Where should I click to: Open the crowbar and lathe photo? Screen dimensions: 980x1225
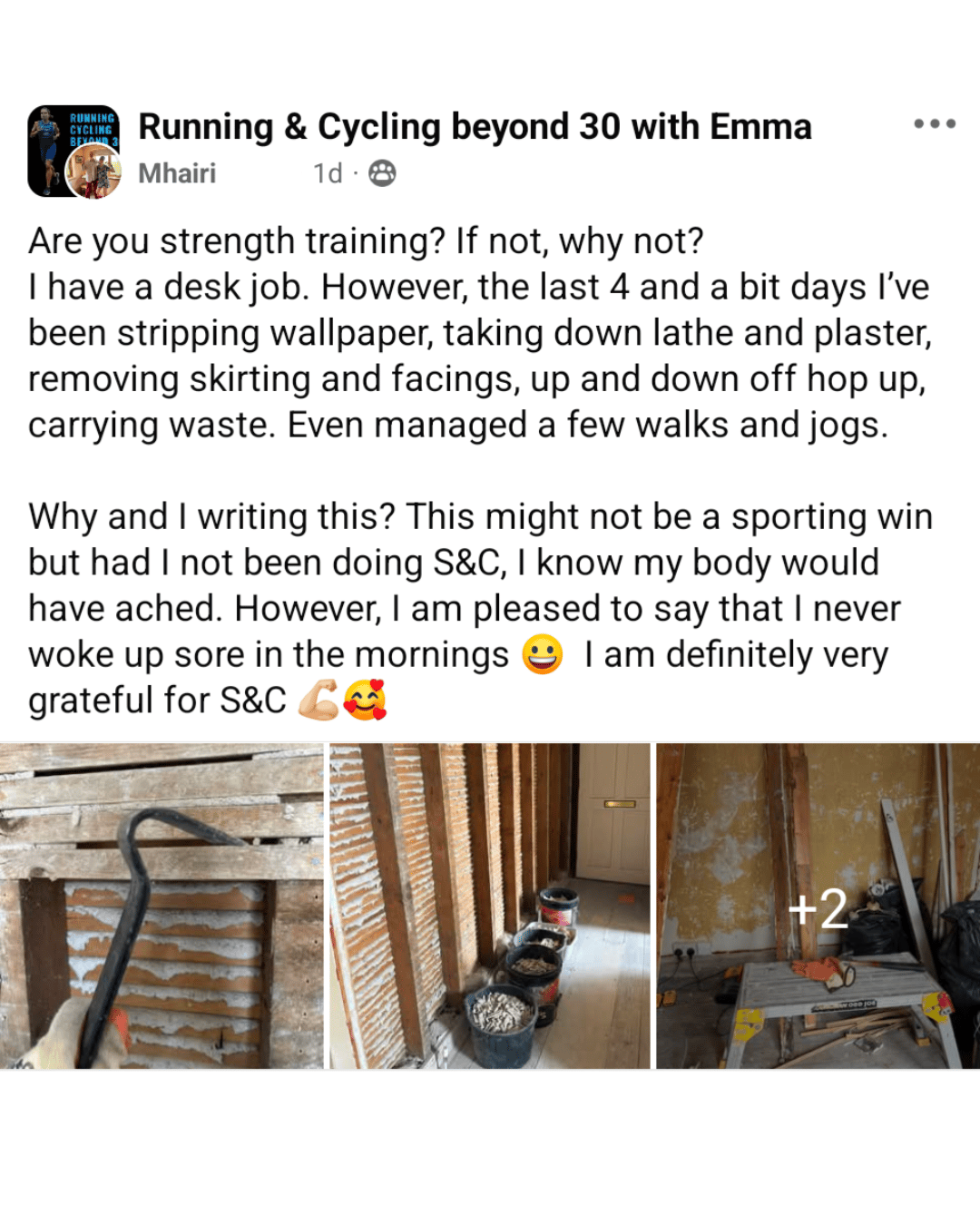pos(162,906)
